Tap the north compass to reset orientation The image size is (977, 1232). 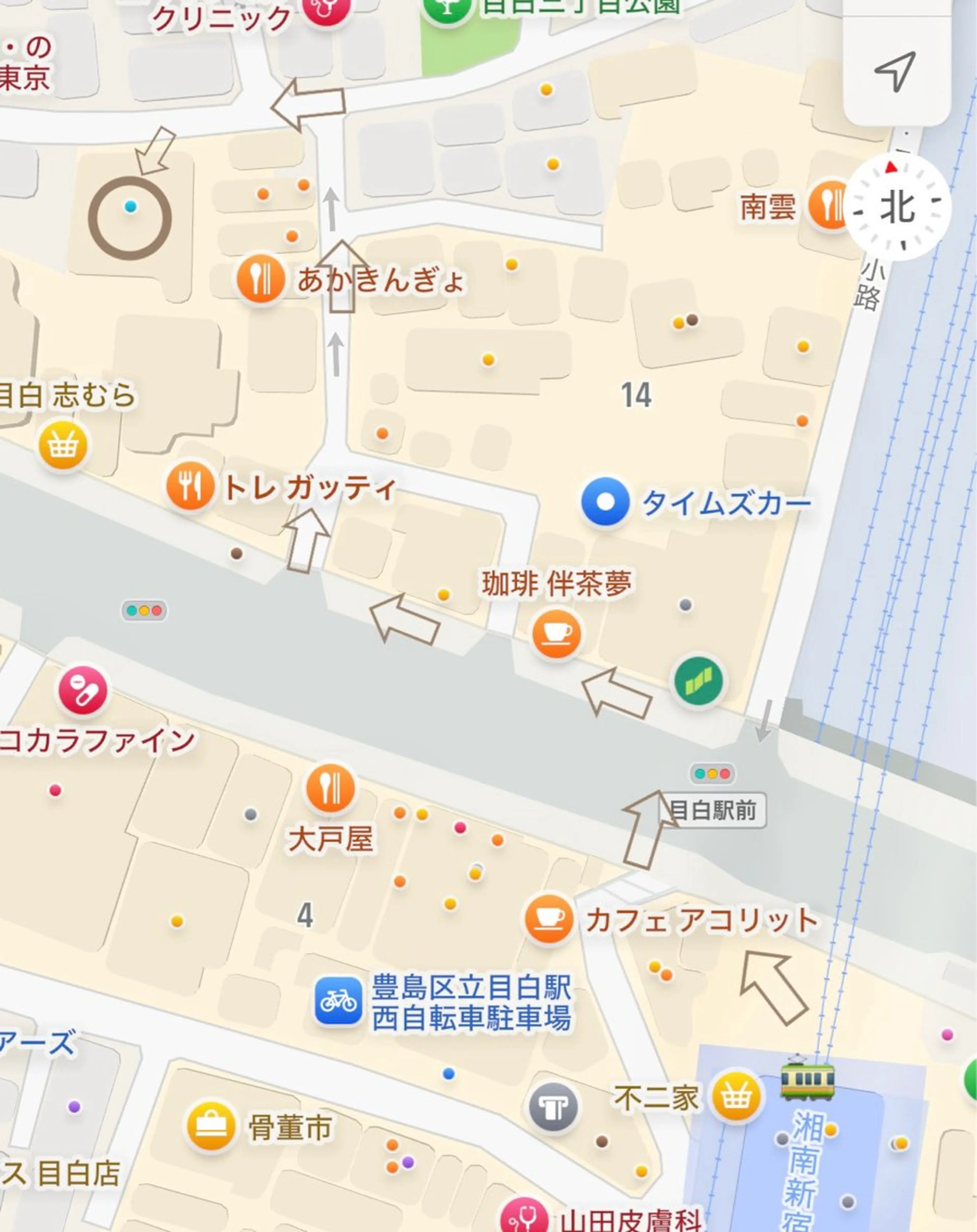(x=898, y=207)
